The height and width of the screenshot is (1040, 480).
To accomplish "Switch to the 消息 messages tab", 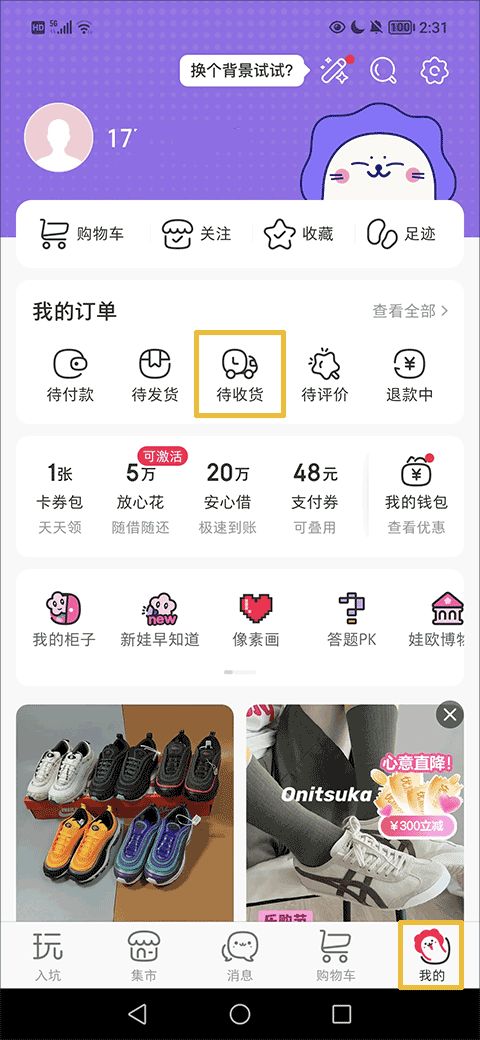I will (x=239, y=955).
